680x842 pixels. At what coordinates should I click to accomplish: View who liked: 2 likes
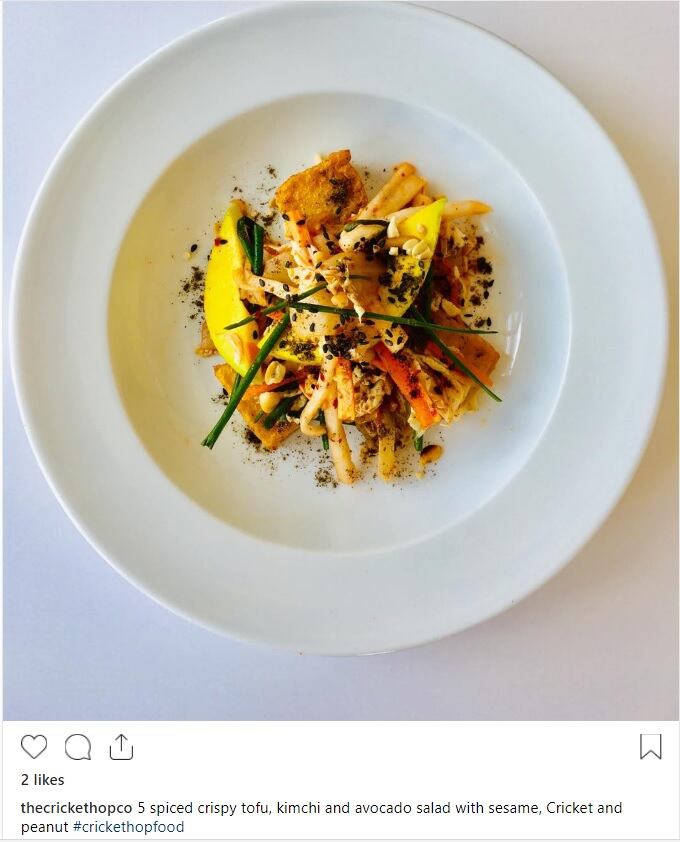(x=42, y=780)
